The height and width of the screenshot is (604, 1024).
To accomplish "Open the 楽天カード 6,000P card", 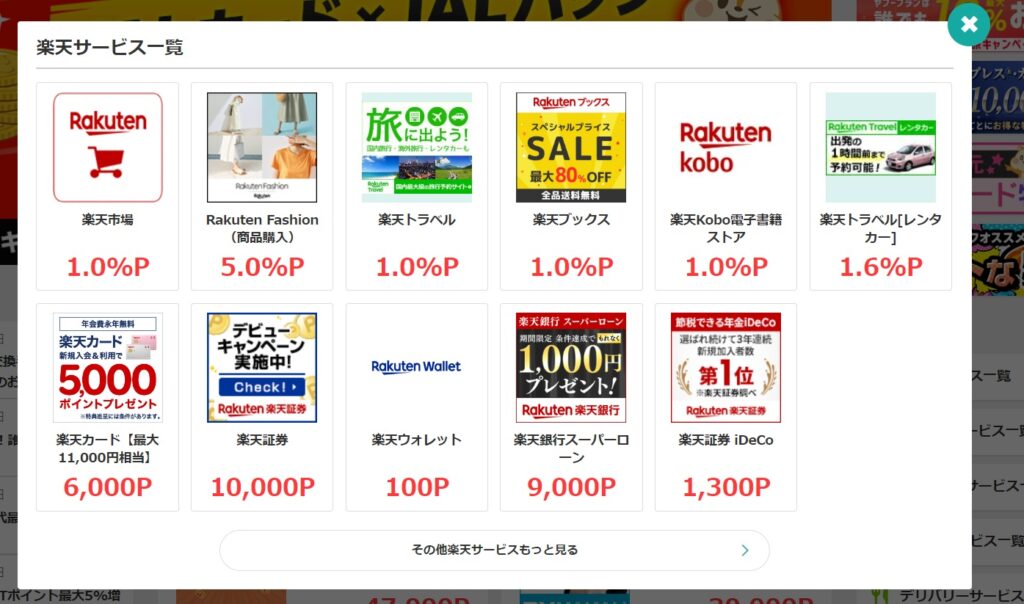I will pos(107,406).
